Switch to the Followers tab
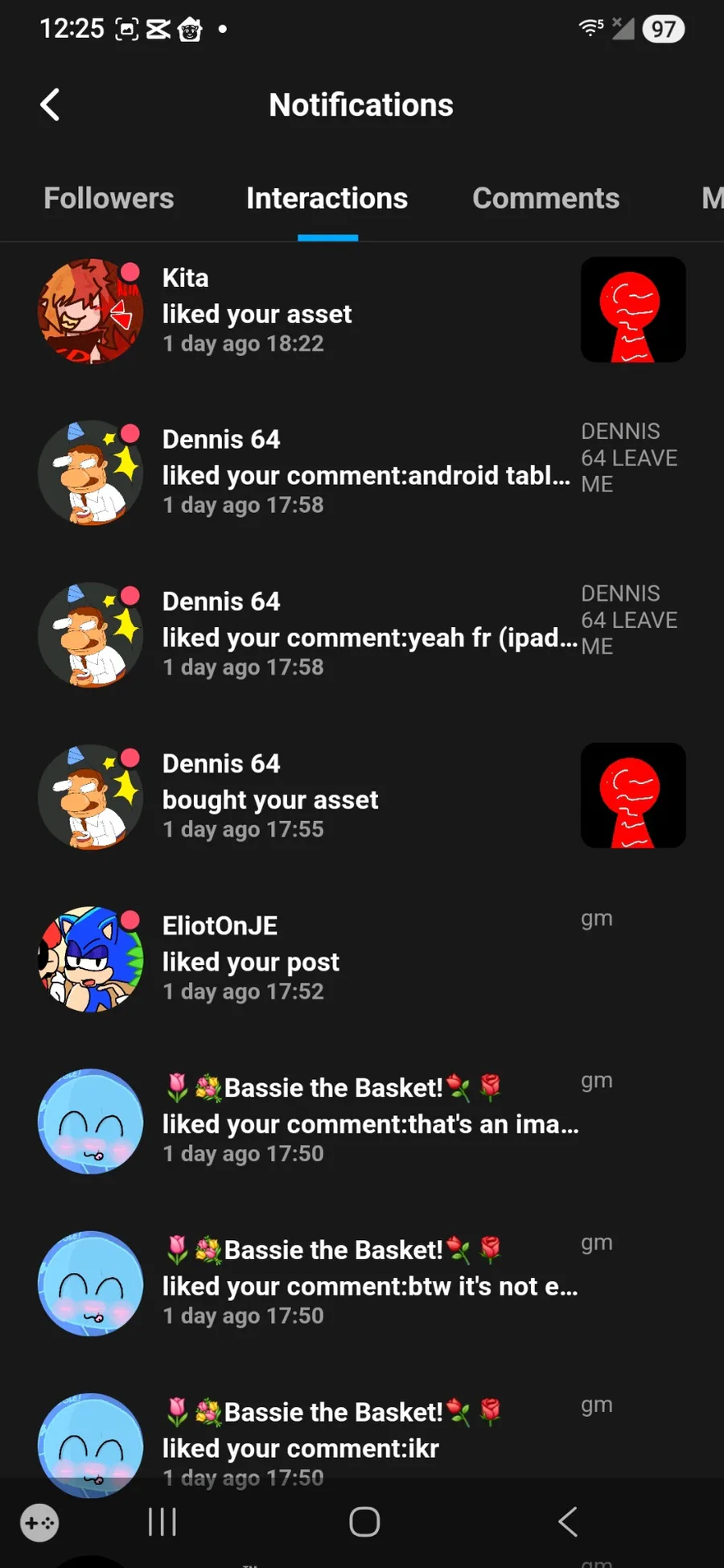This screenshot has width=724, height=1568. click(x=109, y=199)
